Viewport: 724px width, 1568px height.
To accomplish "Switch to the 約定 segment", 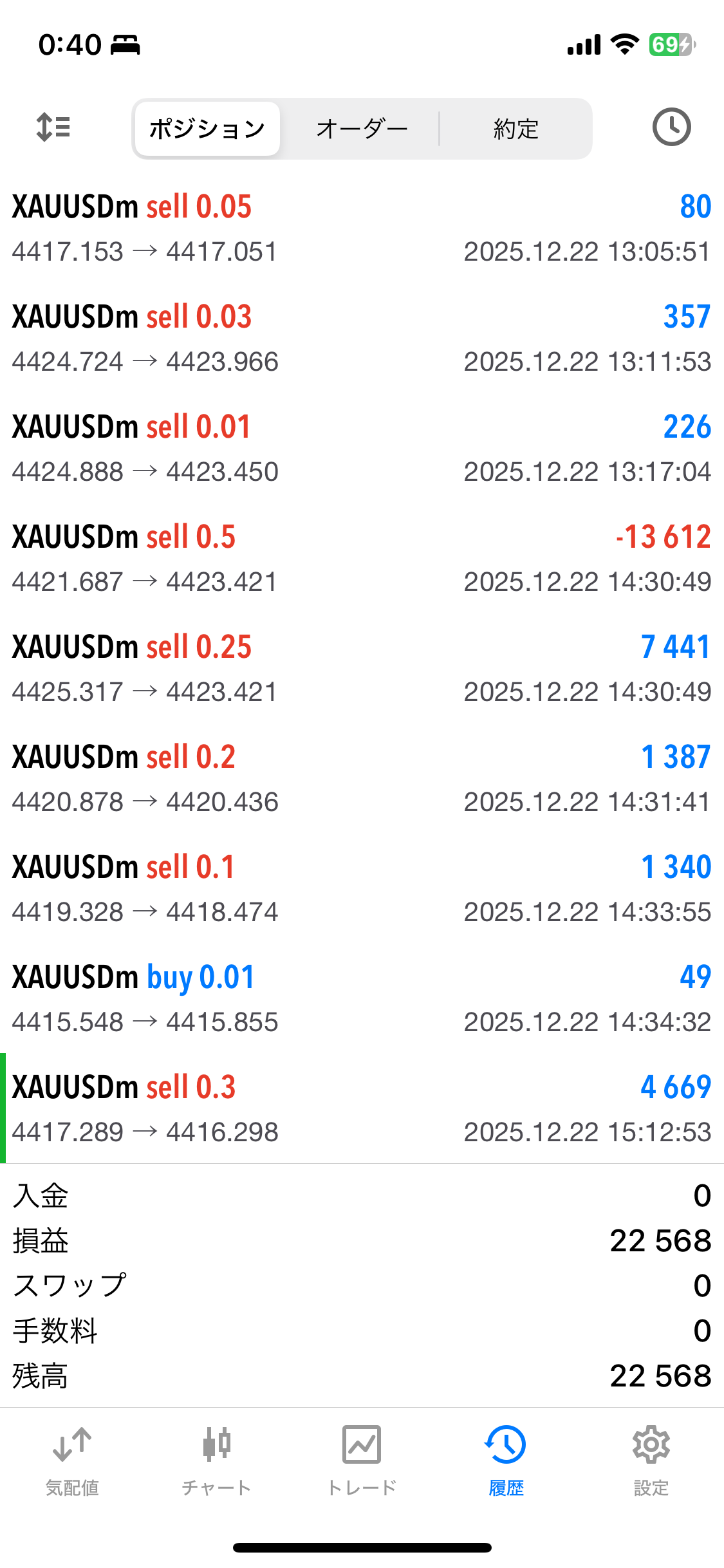I will tap(515, 129).
